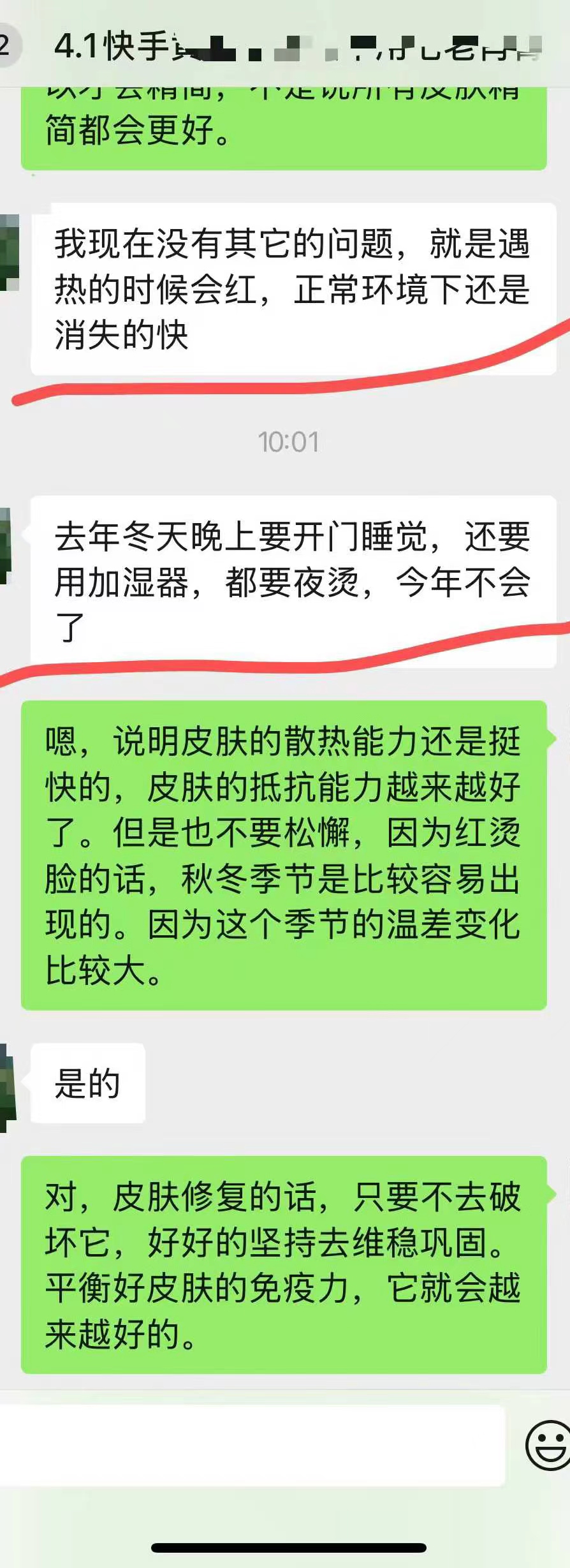Go back via the unread badge showing 2
The height and width of the screenshot is (1568, 570).
coord(6,45)
